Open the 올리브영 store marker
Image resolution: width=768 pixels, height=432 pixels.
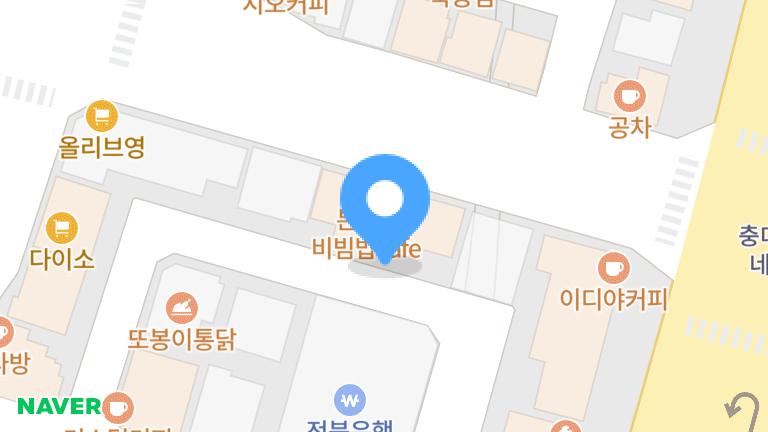point(101,117)
